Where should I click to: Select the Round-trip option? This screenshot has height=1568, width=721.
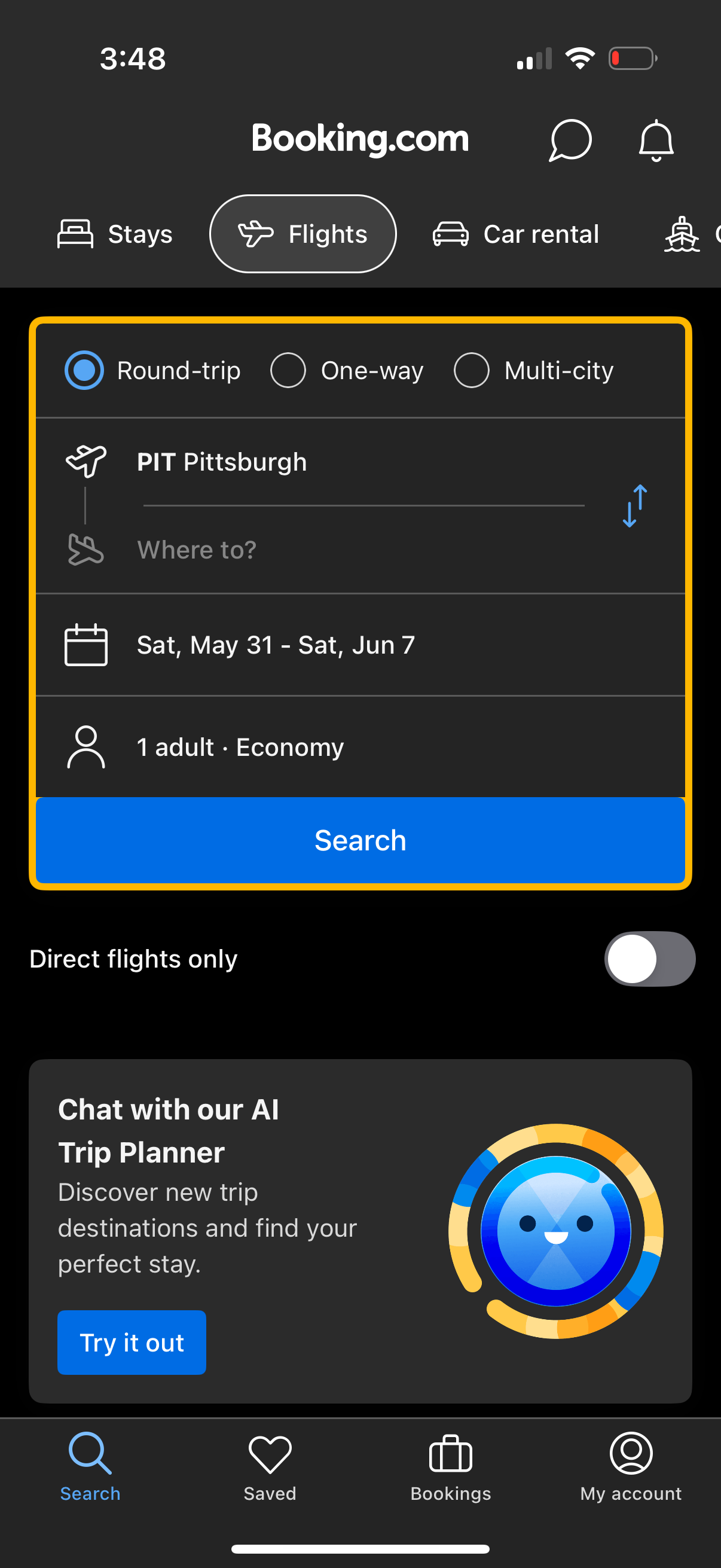(84, 370)
